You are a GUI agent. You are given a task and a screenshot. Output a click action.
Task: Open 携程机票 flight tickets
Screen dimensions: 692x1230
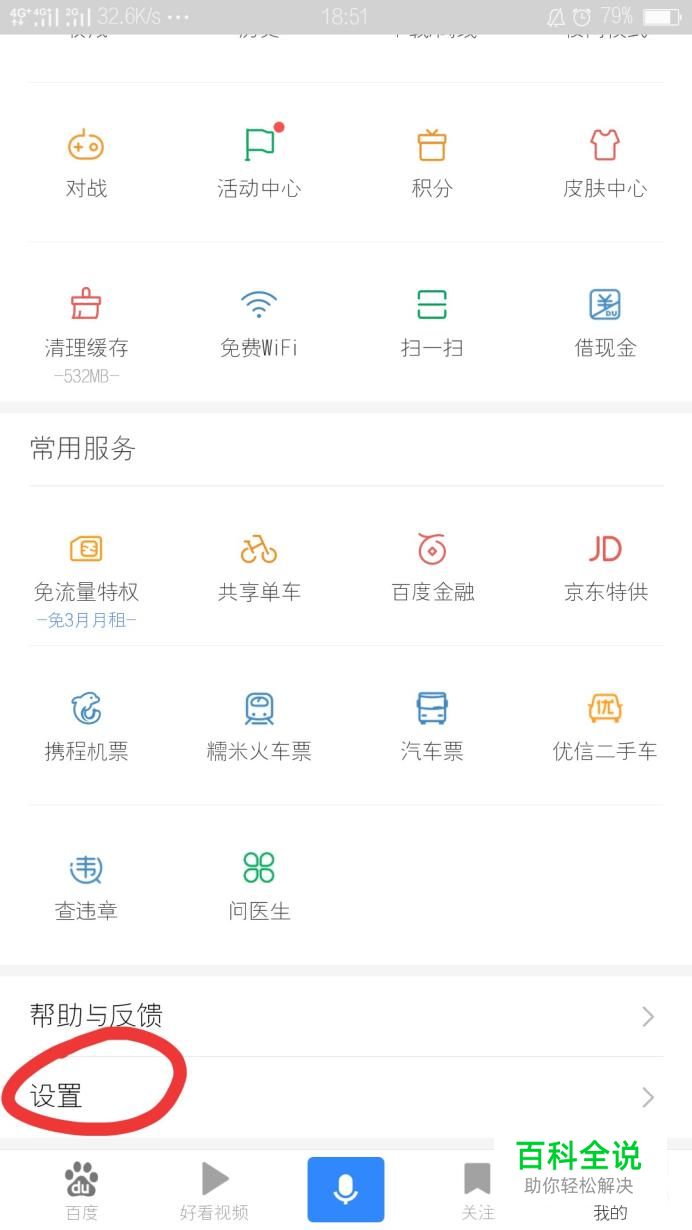[x=86, y=726]
